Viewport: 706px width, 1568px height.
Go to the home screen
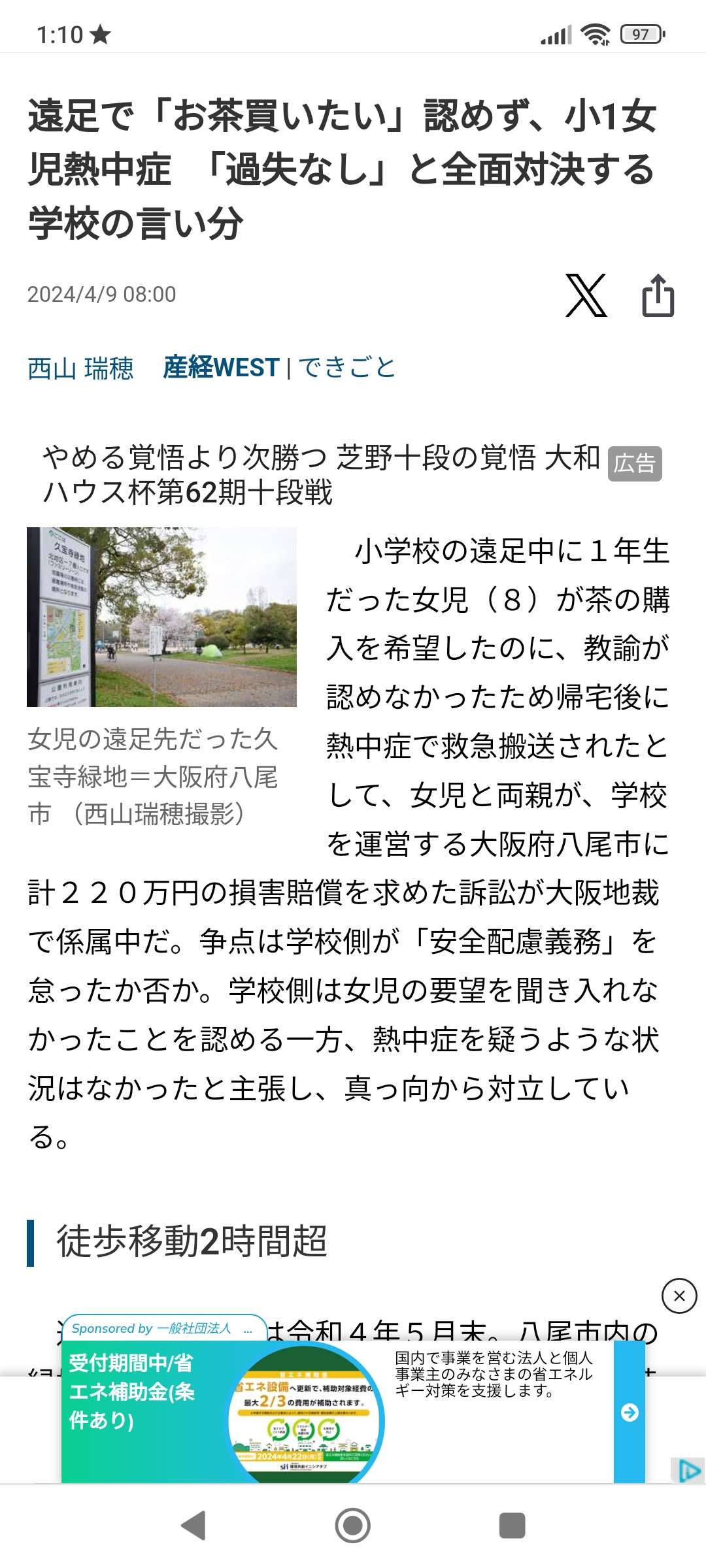pyautogui.click(x=353, y=1526)
